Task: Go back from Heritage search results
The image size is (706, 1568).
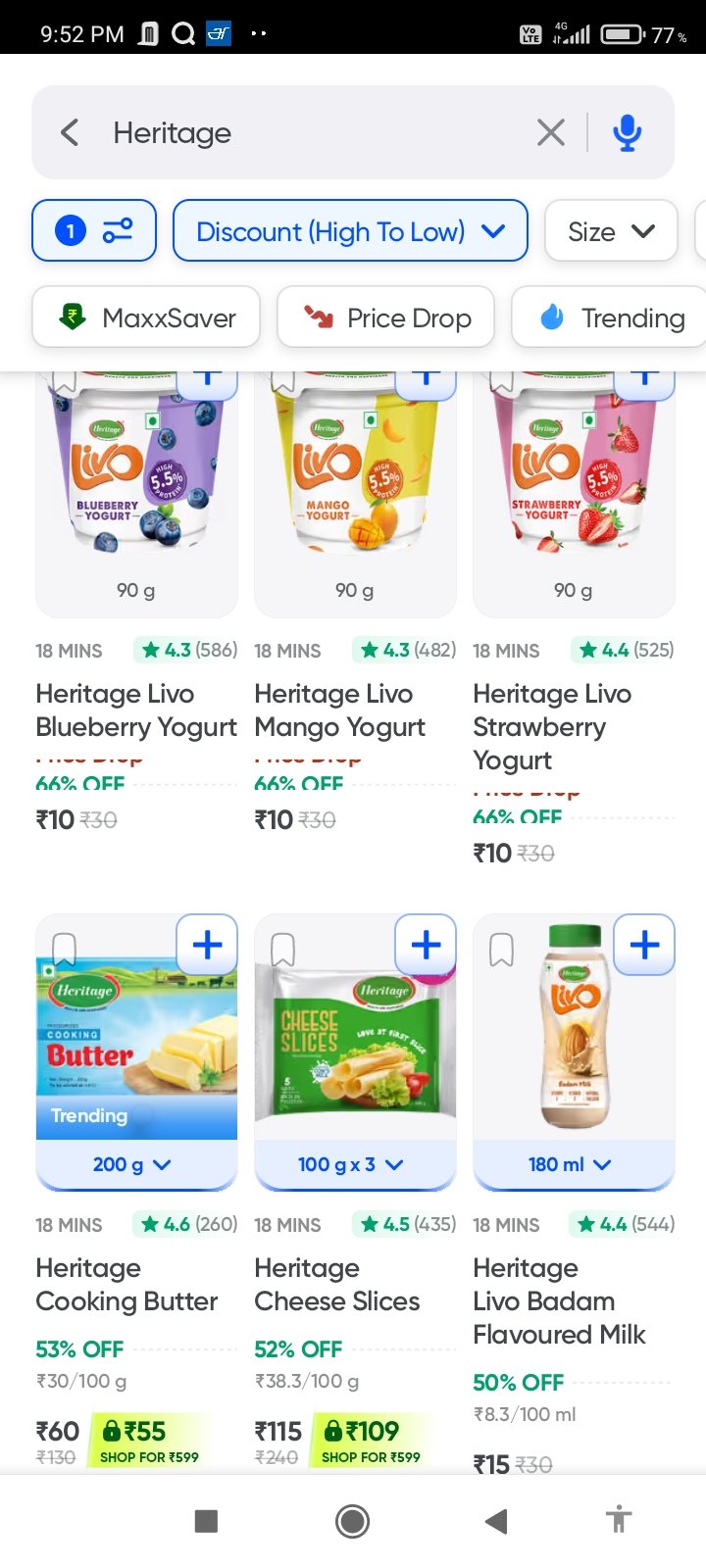Action: coord(70,132)
